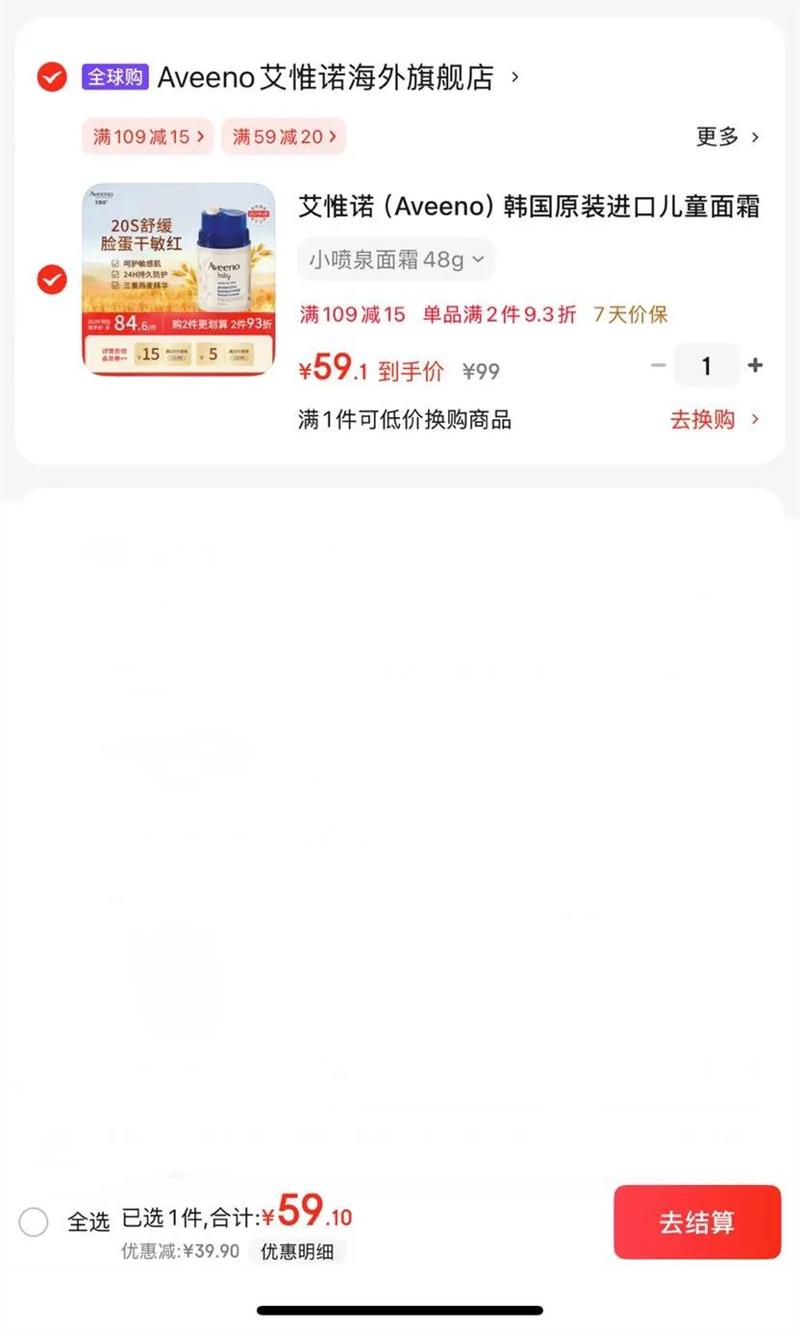Open 更多 store promotions
800x1330 pixels.
coord(728,137)
